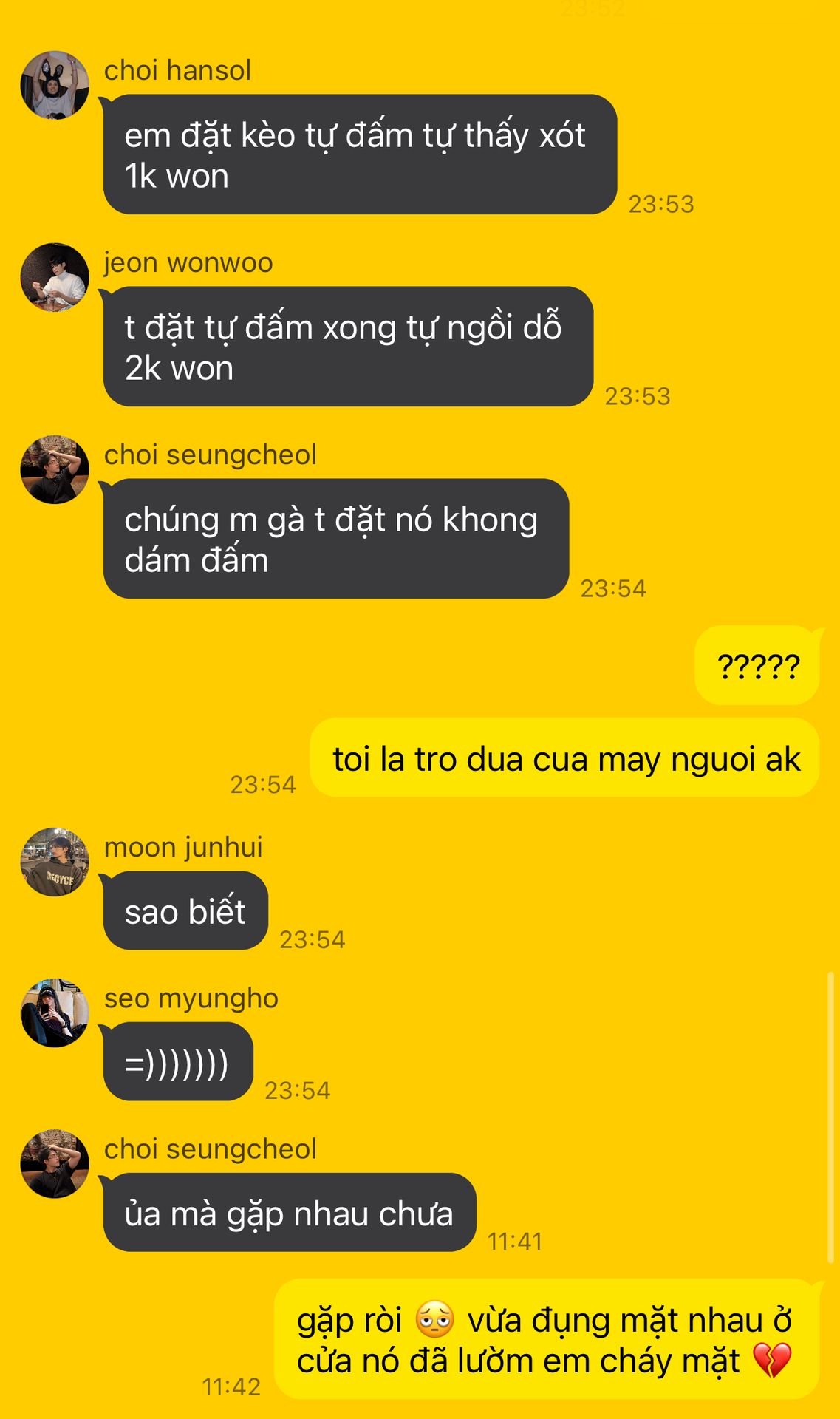
Task: Open moon junhui's profile photo
Action: 55,862
